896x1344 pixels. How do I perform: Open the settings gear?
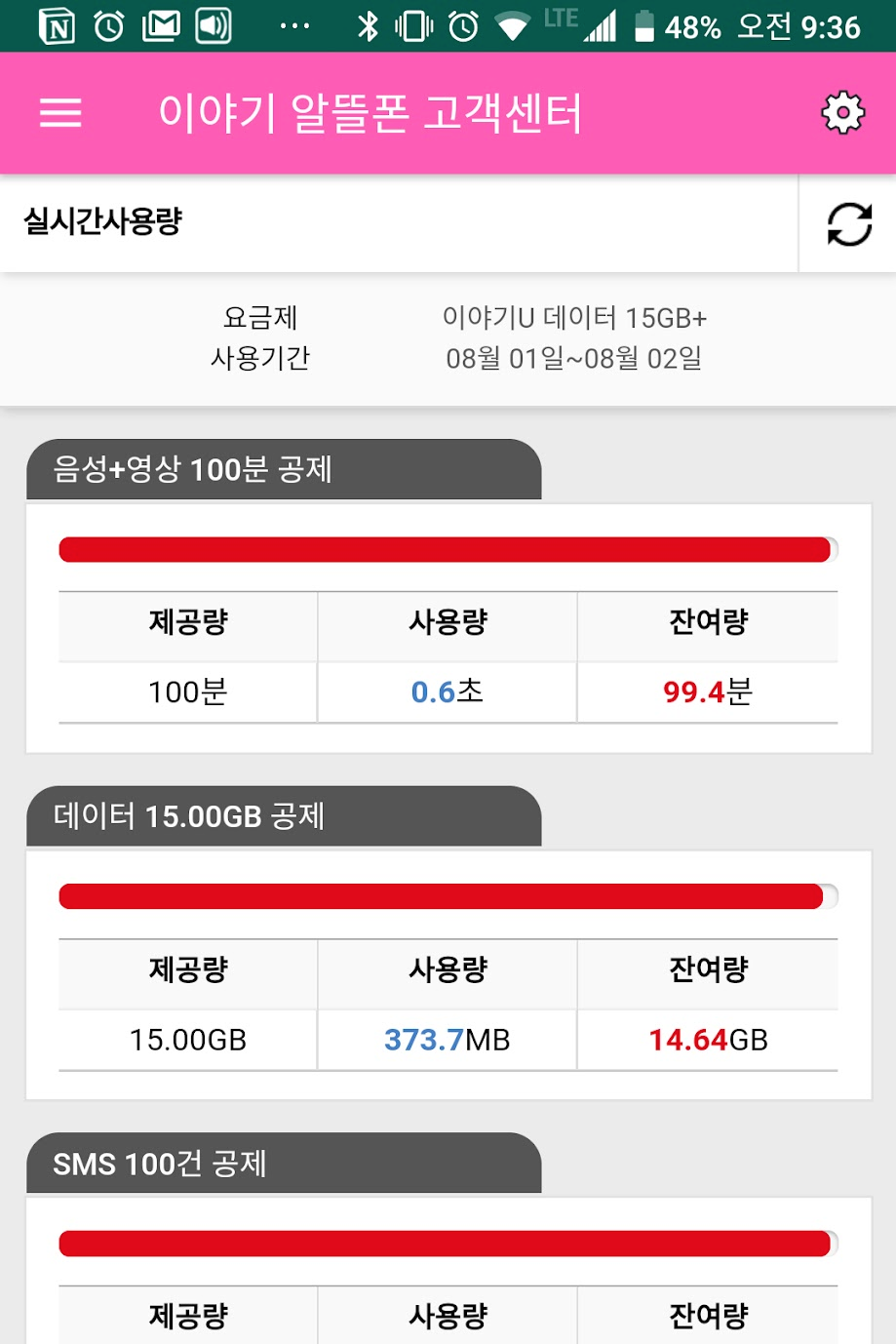pos(843,113)
